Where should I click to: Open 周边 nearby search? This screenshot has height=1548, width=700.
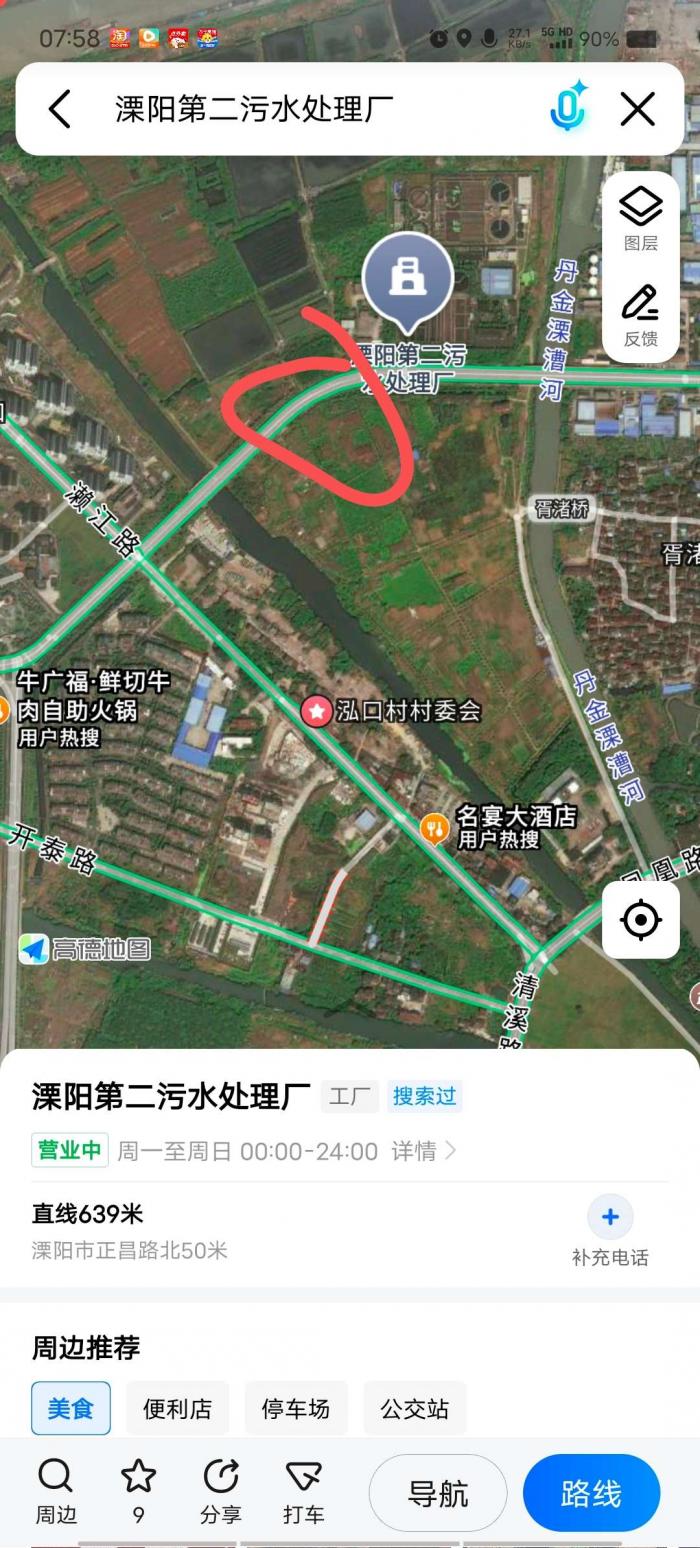[55, 1491]
